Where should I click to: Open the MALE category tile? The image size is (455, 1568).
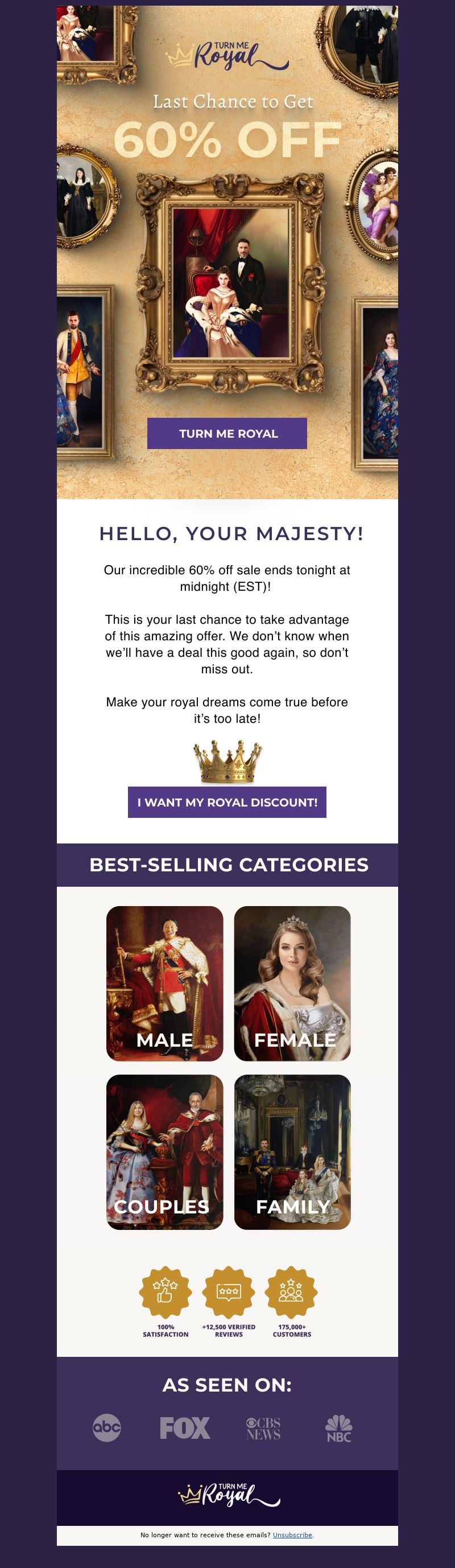pos(164,983)
